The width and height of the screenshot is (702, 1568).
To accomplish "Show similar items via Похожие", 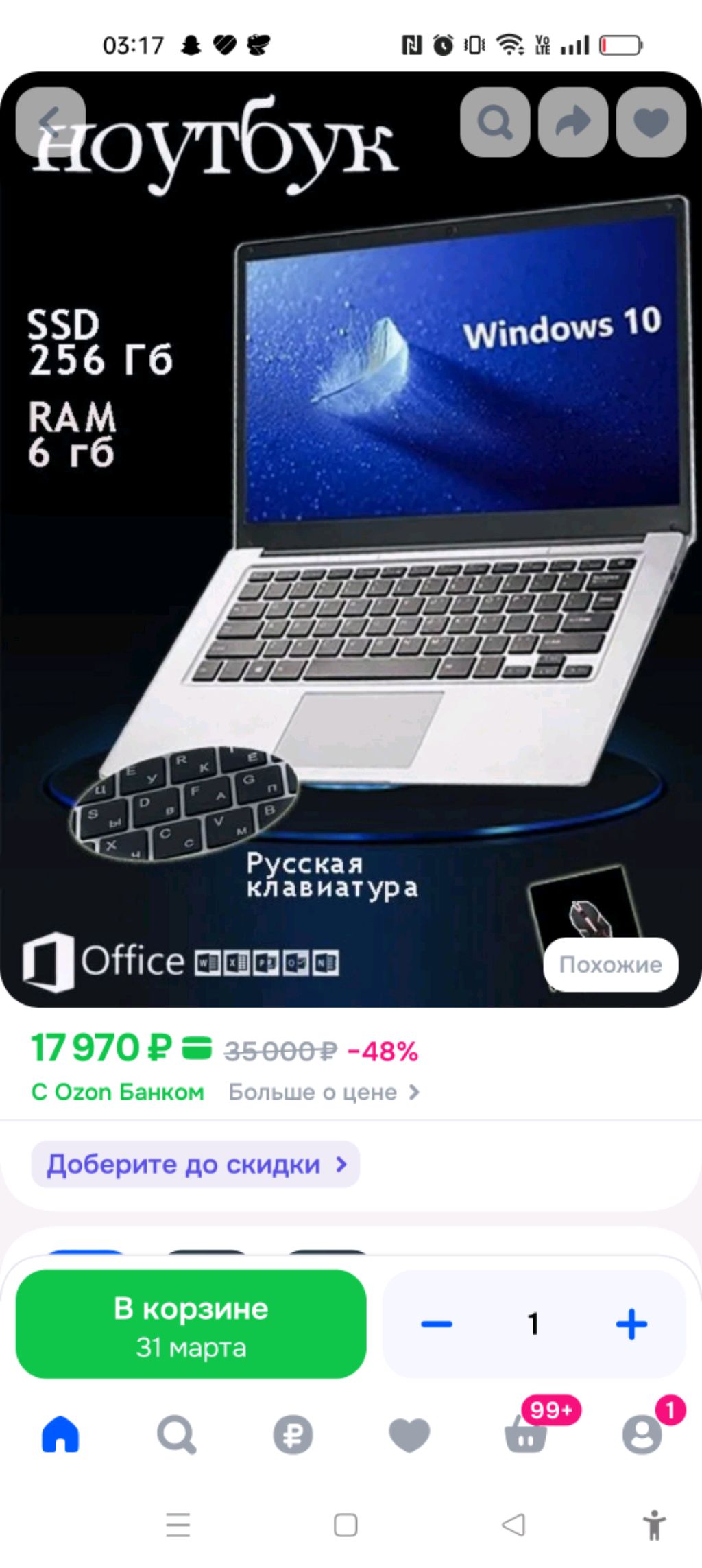I will click(x=610, y=964).
